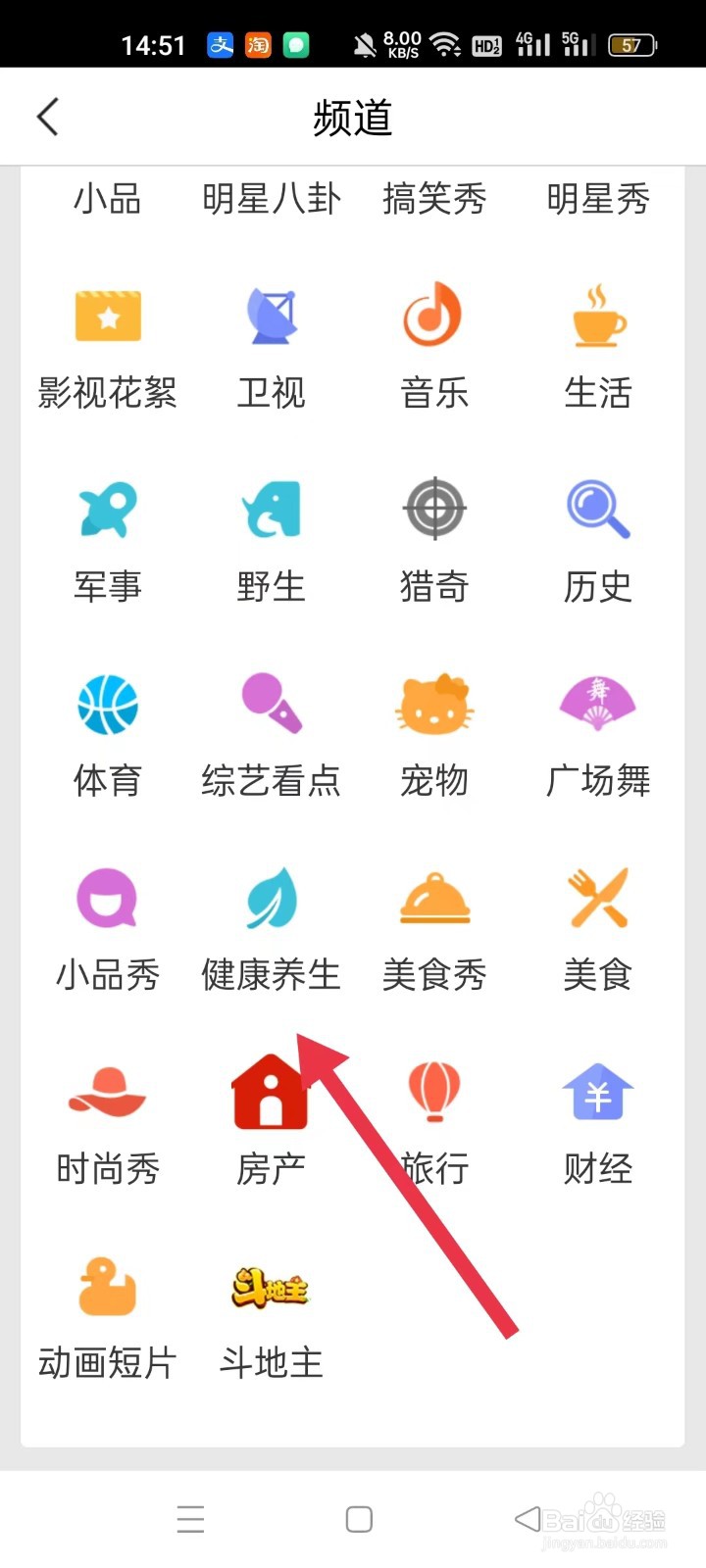Tap the 军事 military channel icon
This screenshot has width=706, height=1568.
coord(108,509)
